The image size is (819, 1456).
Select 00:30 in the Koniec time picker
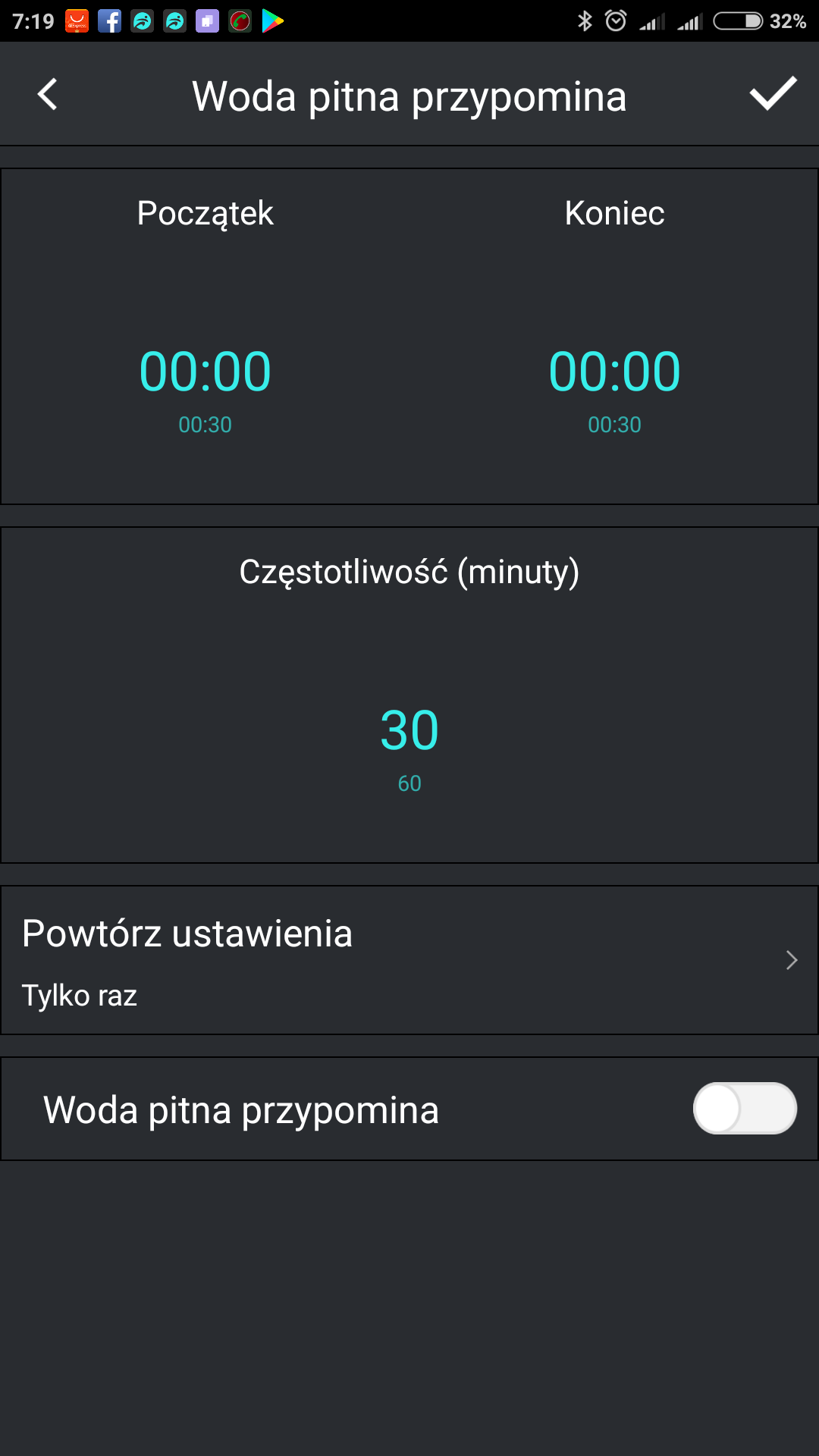point(614,425)
